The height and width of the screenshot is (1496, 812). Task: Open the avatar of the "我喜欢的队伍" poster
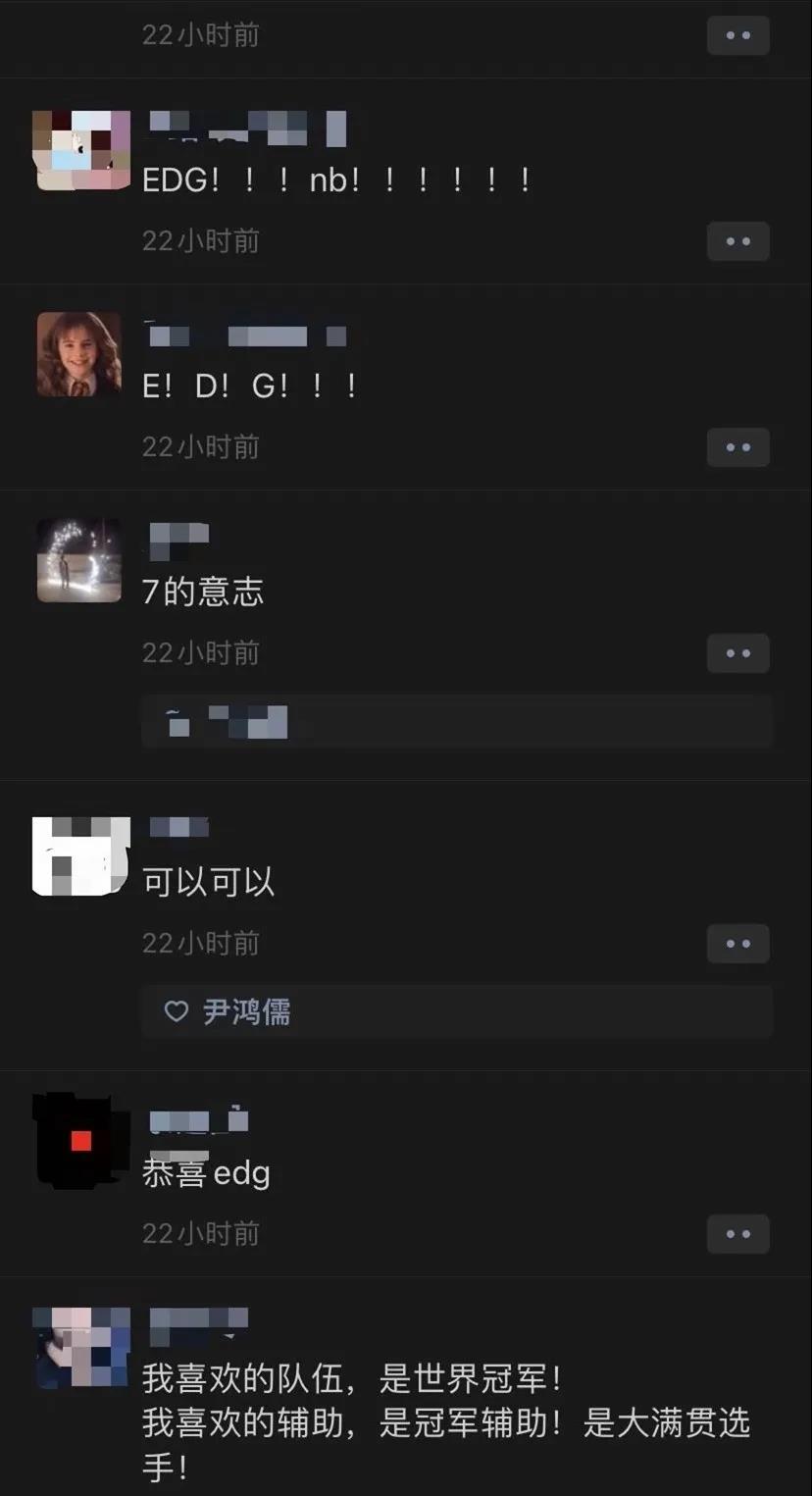pyautogui.click(x=81, y=1347)
